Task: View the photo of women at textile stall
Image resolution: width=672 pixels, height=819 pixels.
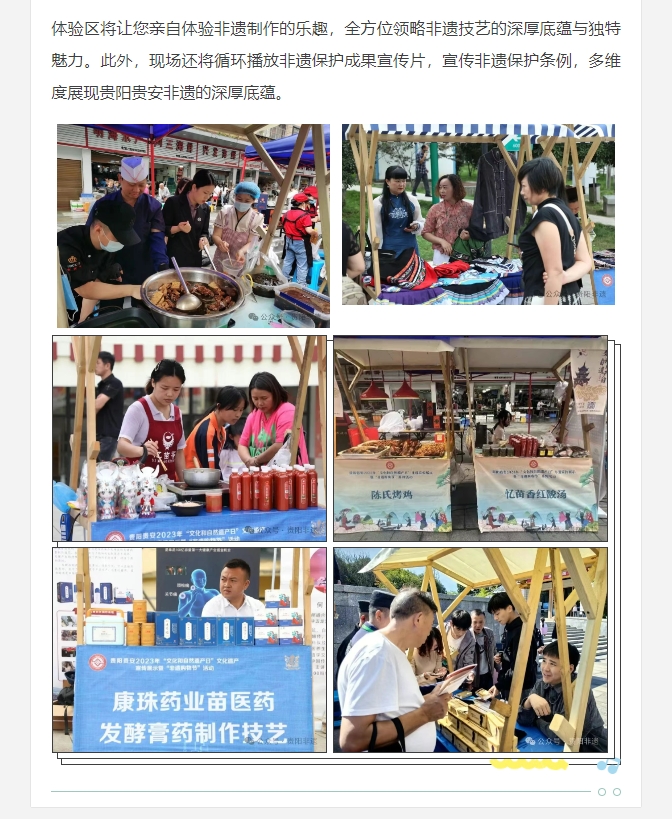Action: click(478, 215)
